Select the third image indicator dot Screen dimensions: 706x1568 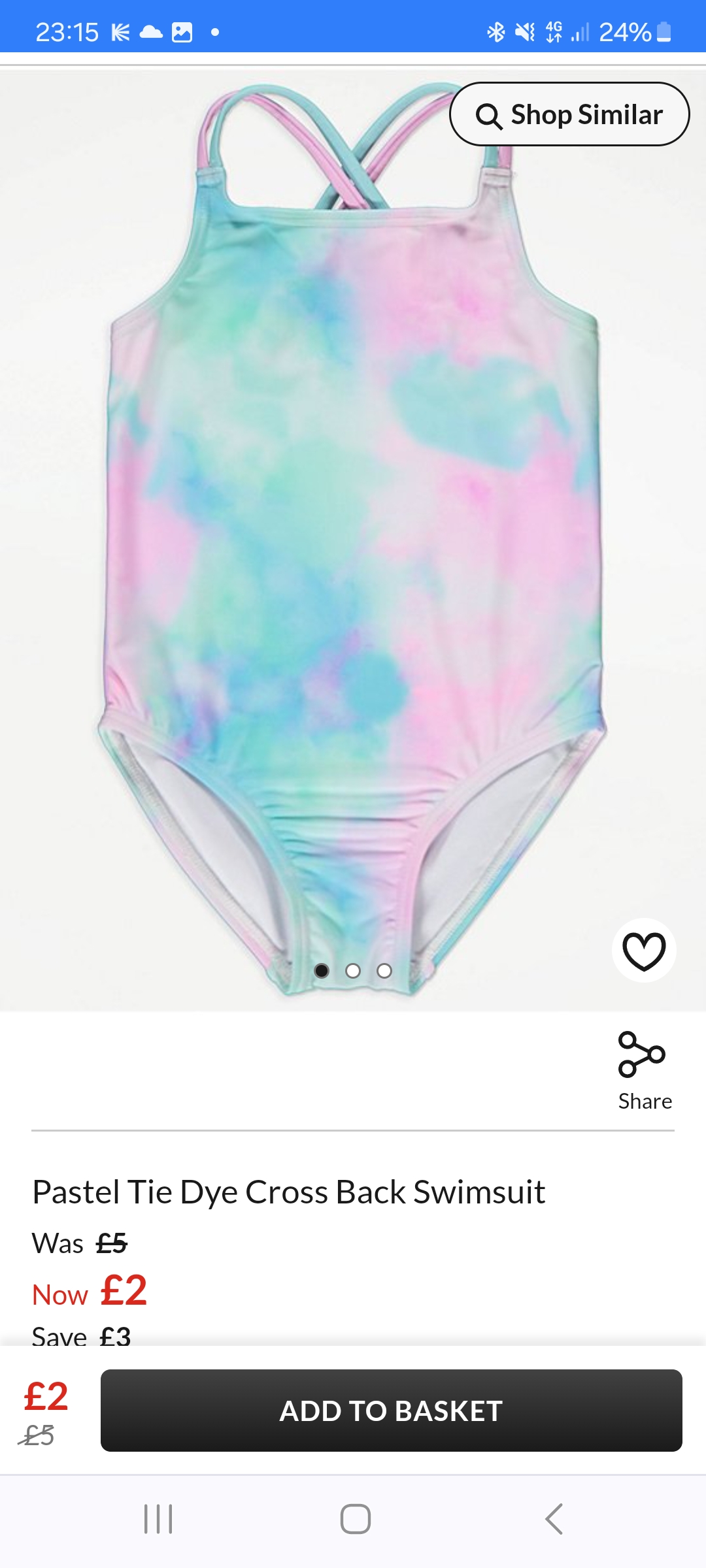[x=384, y=971]
